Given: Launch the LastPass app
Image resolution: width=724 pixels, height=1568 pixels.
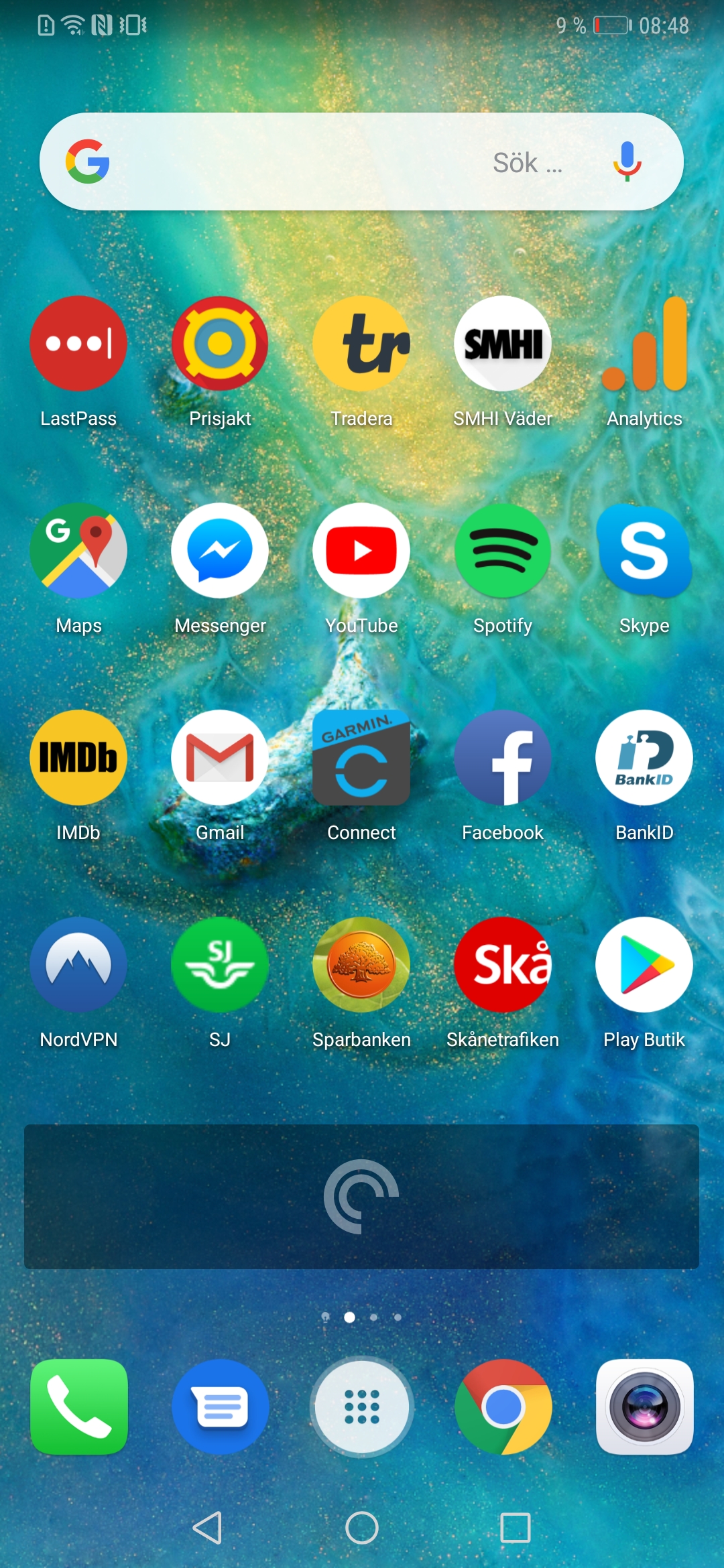Looking at the screenshot, I should coord(78,344).
